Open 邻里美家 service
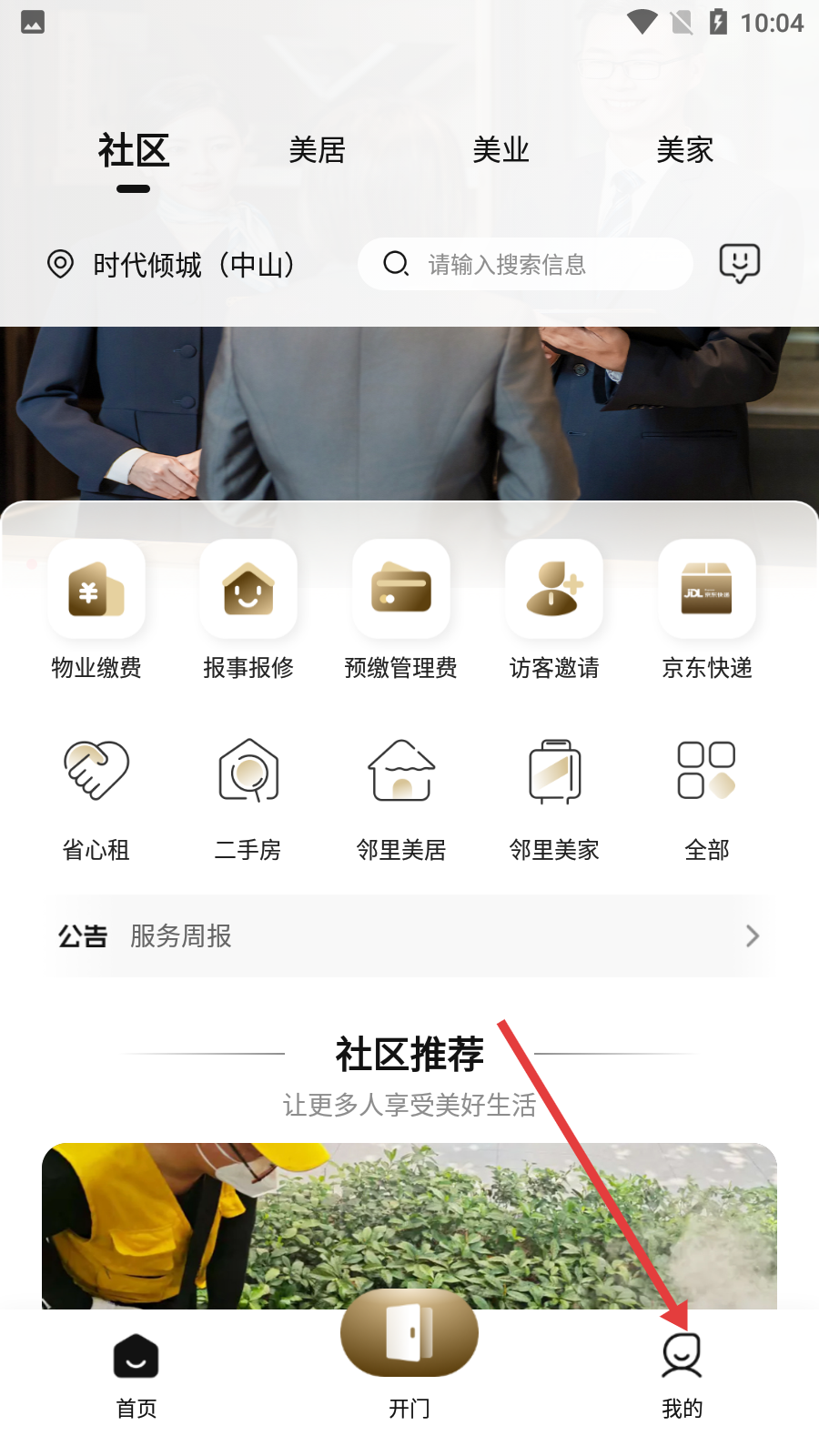The height and width of the screenshot is (1456, 819). click(x=554, y=796)
